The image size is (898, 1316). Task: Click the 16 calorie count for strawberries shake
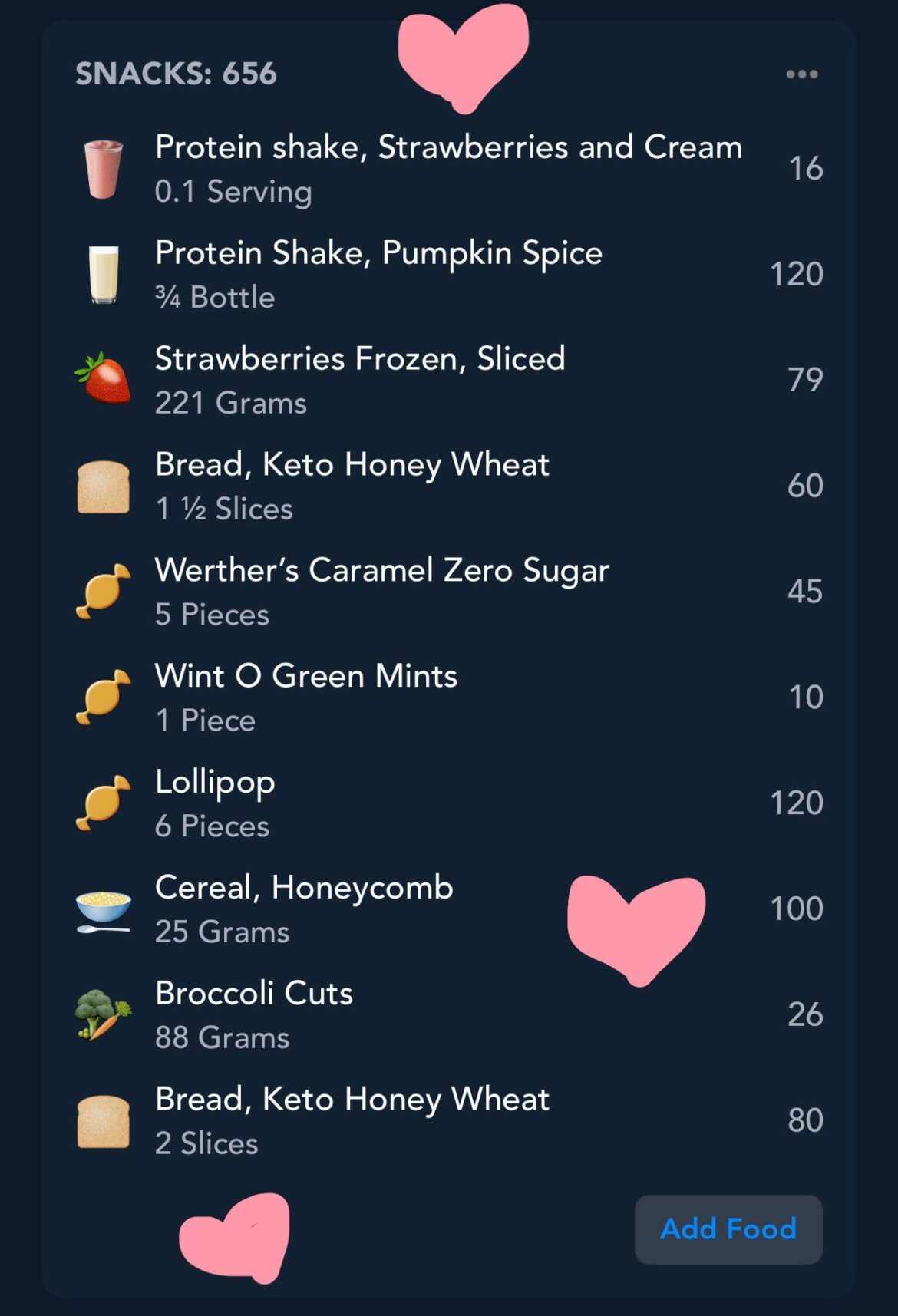pos(807,167)
